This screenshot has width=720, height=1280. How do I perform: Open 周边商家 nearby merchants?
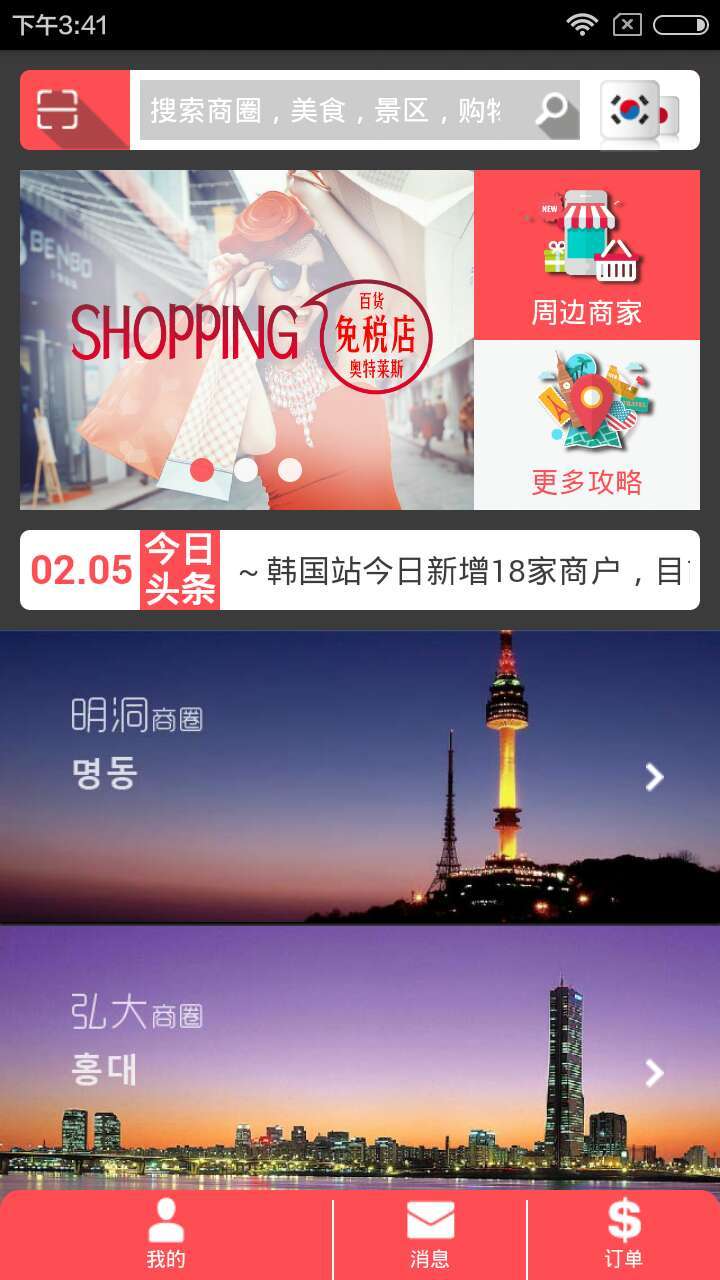pyautogui.click(x=587, y=255)
